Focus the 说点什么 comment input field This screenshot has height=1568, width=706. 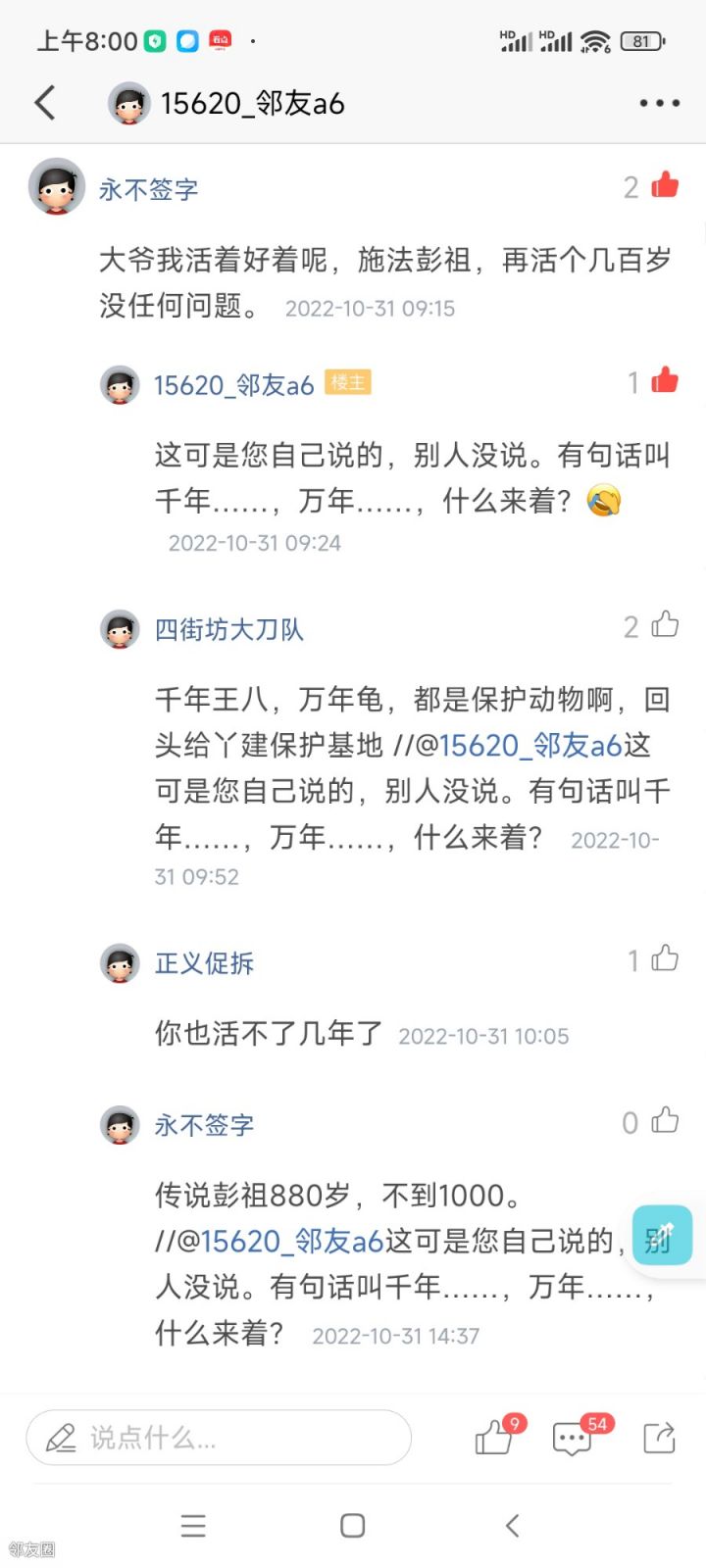coord(218,1438)
